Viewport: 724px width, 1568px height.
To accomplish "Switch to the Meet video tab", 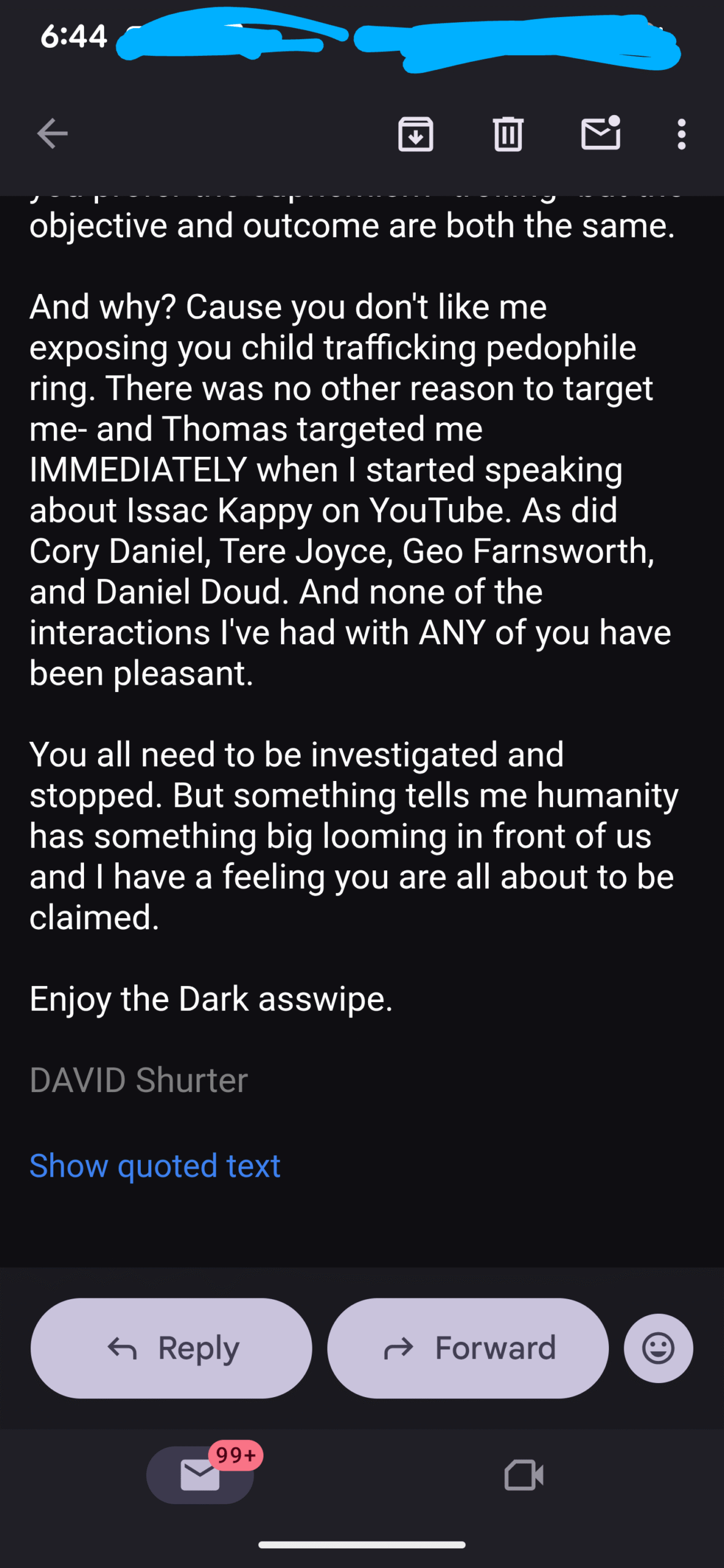I will tap(524, 1475).
